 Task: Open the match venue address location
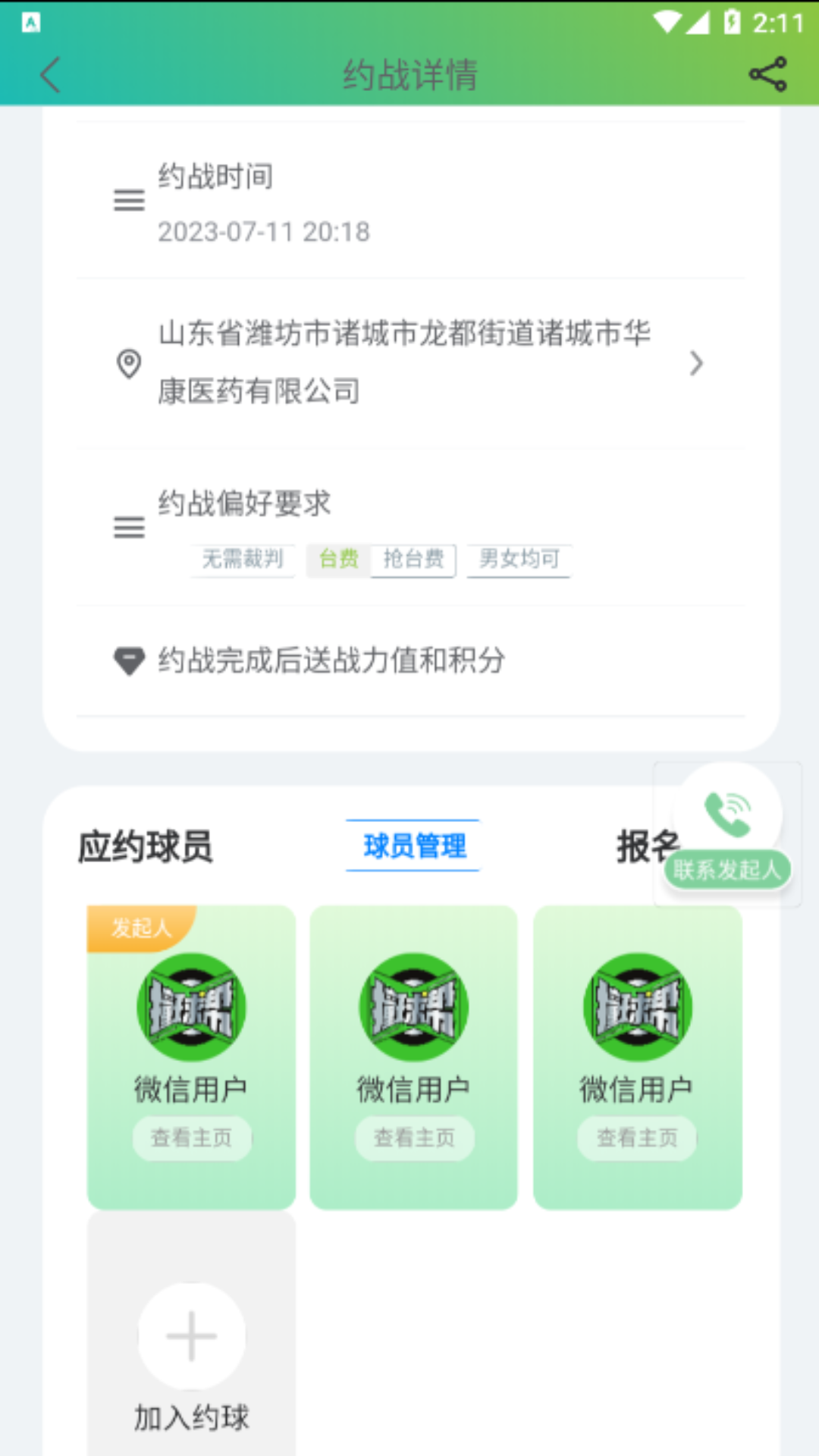(409, 362)
